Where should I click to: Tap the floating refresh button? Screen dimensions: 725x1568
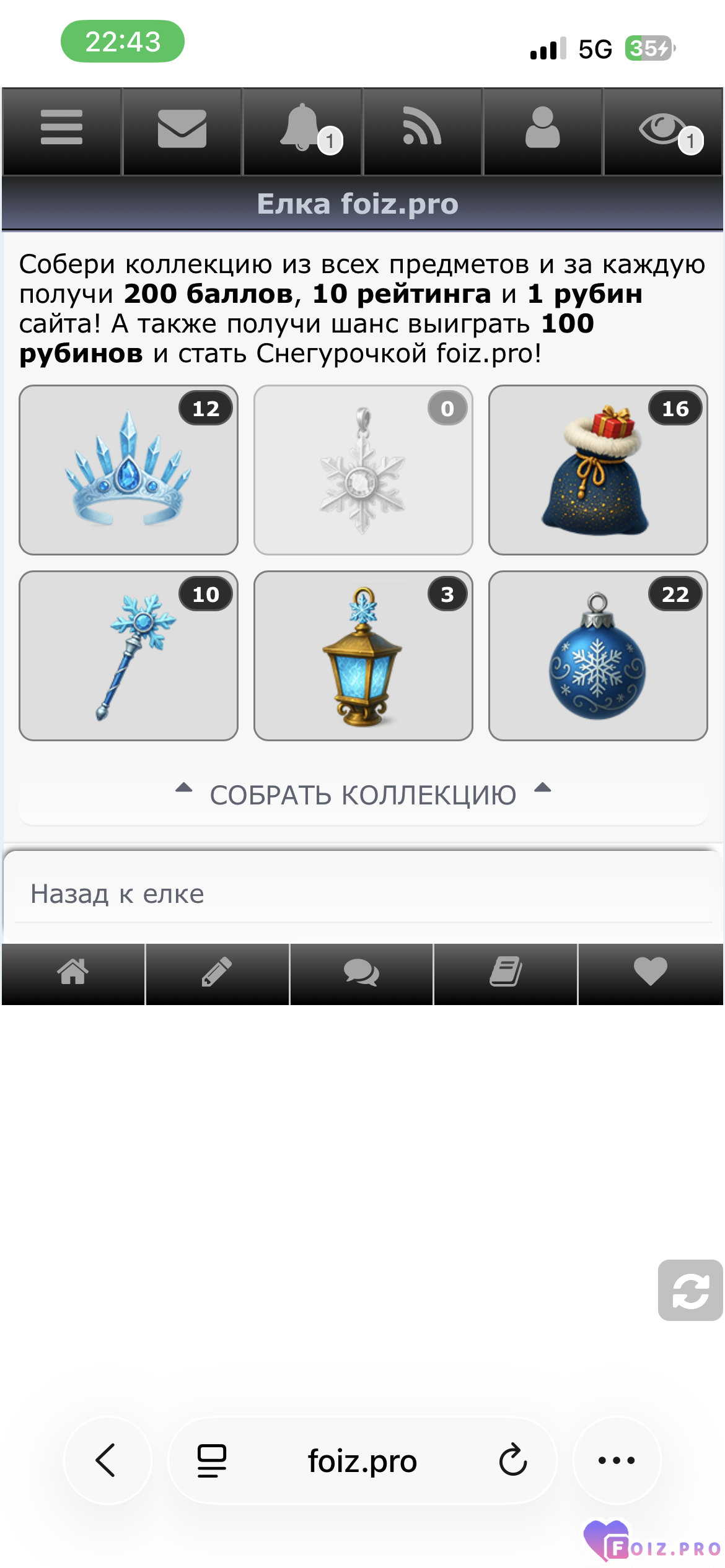coord(690,1291)
